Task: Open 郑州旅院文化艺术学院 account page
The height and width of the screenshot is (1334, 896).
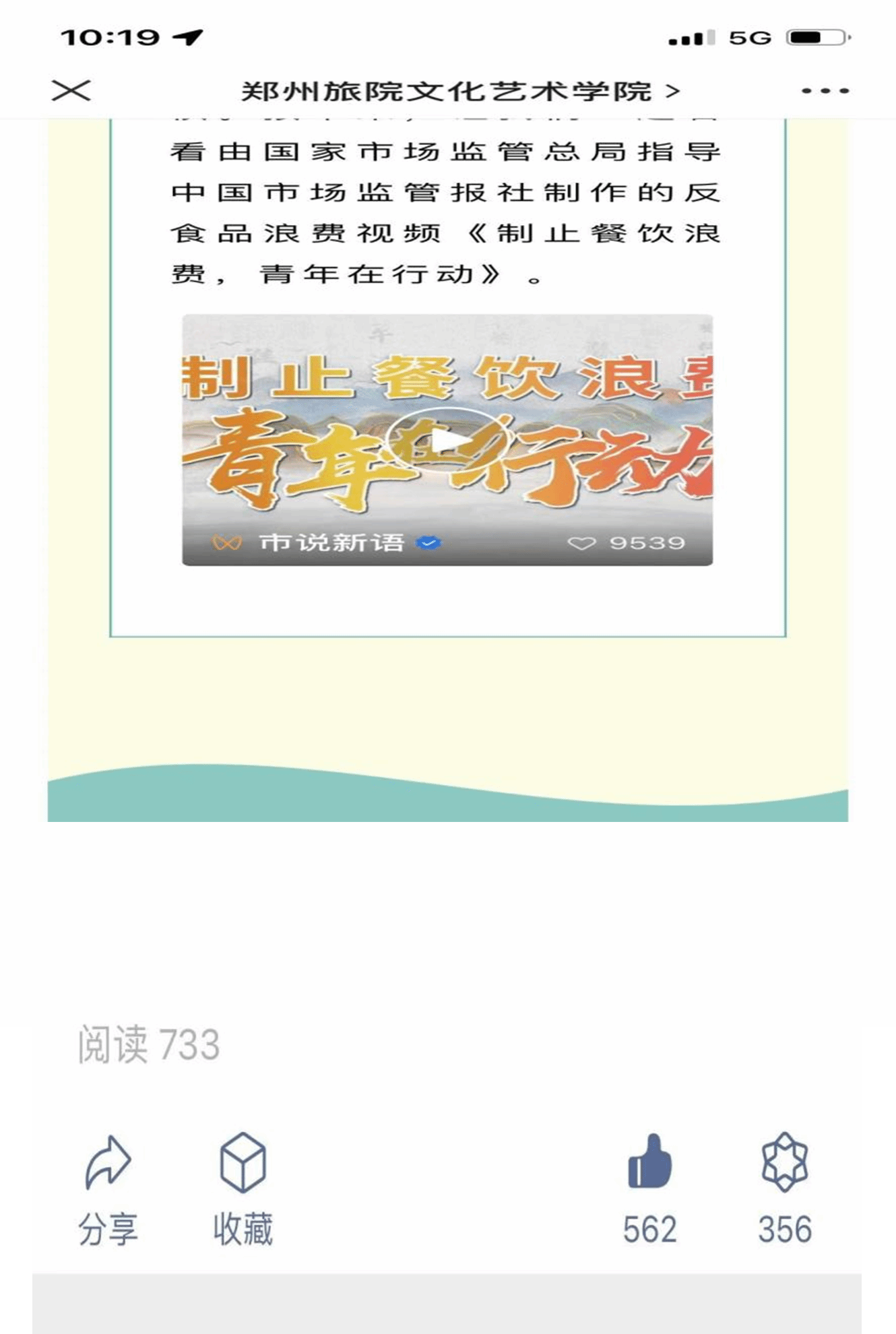Action: (459, 91)
